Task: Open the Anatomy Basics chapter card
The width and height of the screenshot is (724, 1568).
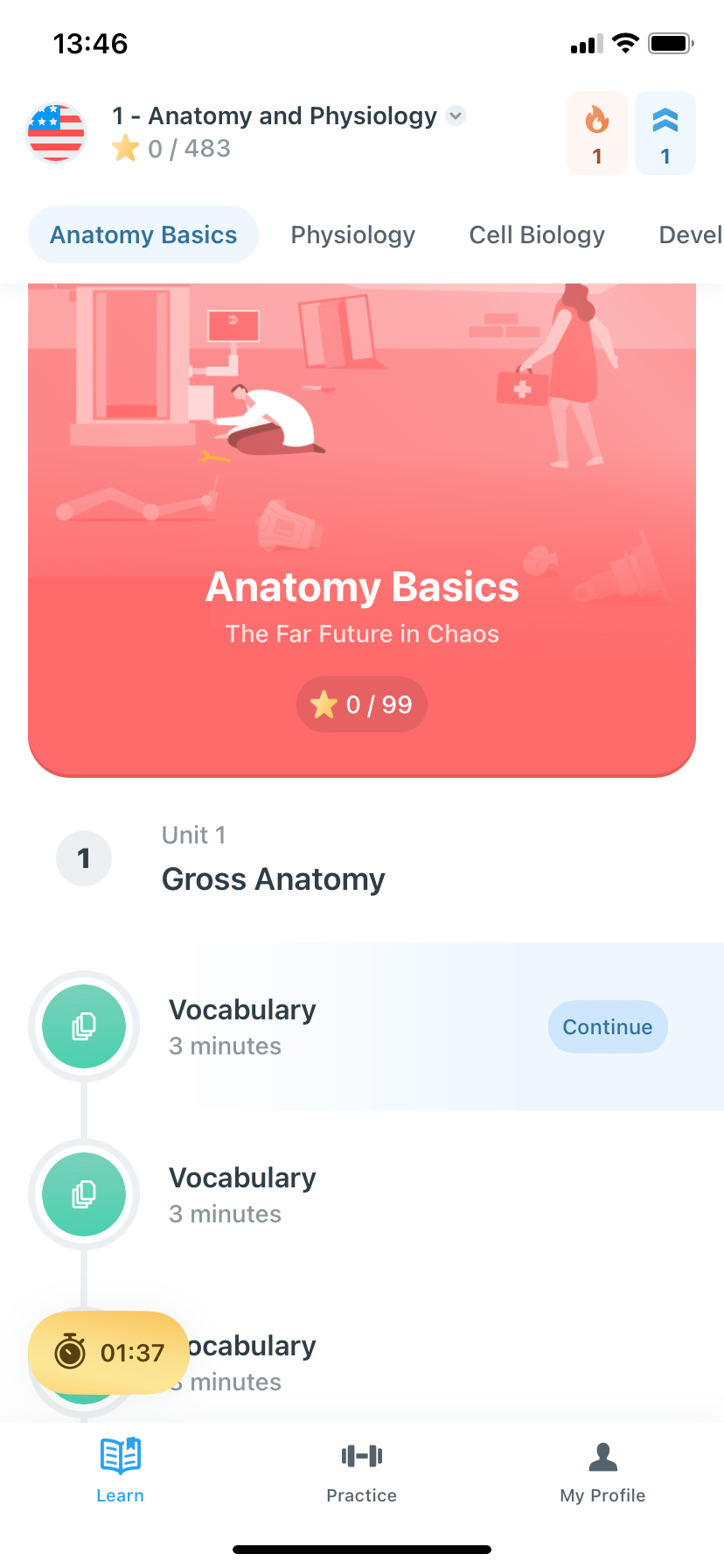Action: [362, 529]
